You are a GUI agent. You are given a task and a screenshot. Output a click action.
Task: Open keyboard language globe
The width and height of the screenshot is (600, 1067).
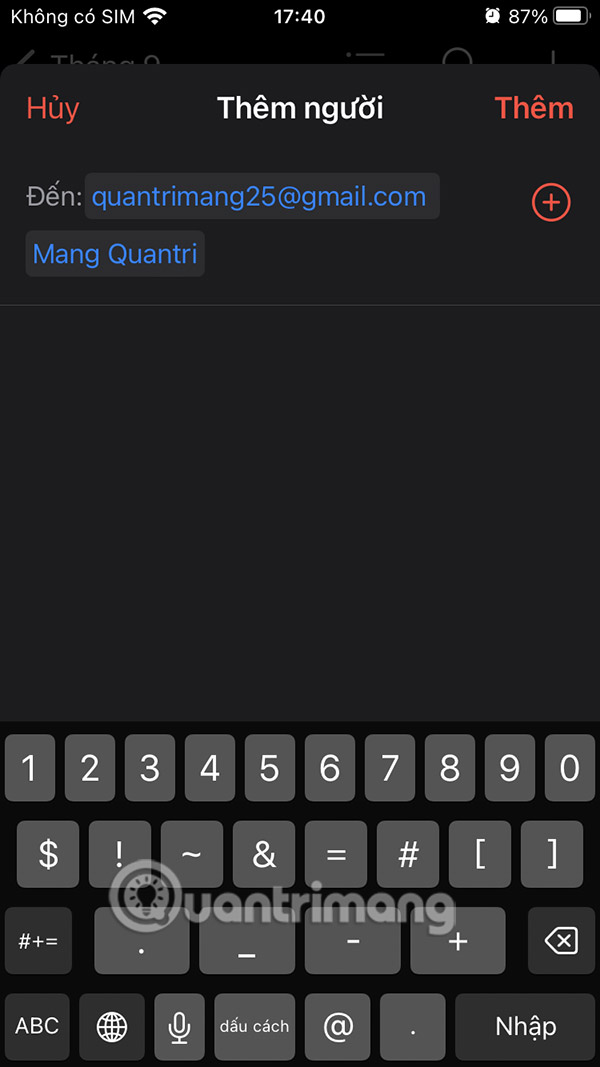tap(112, 1026)
